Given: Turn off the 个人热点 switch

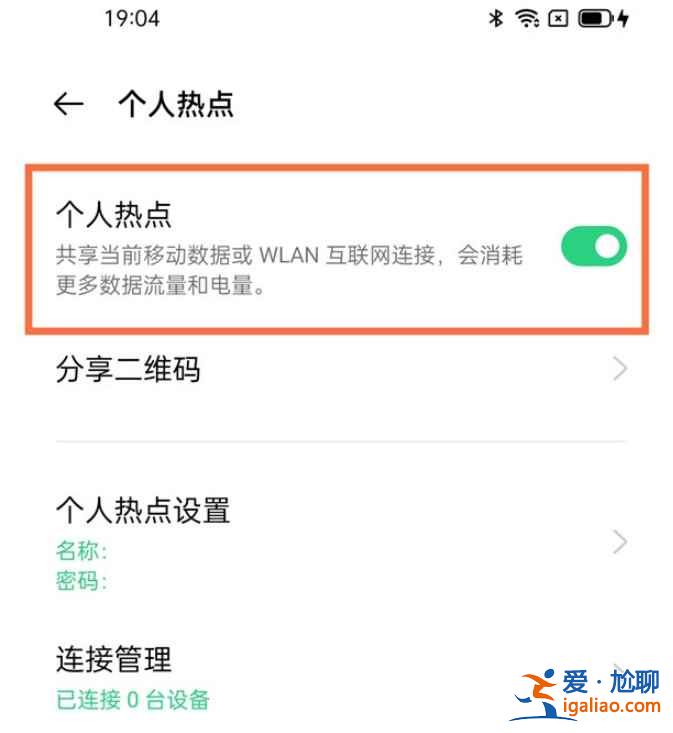Looking at the screenshot, I should click(x=593, y=246).
